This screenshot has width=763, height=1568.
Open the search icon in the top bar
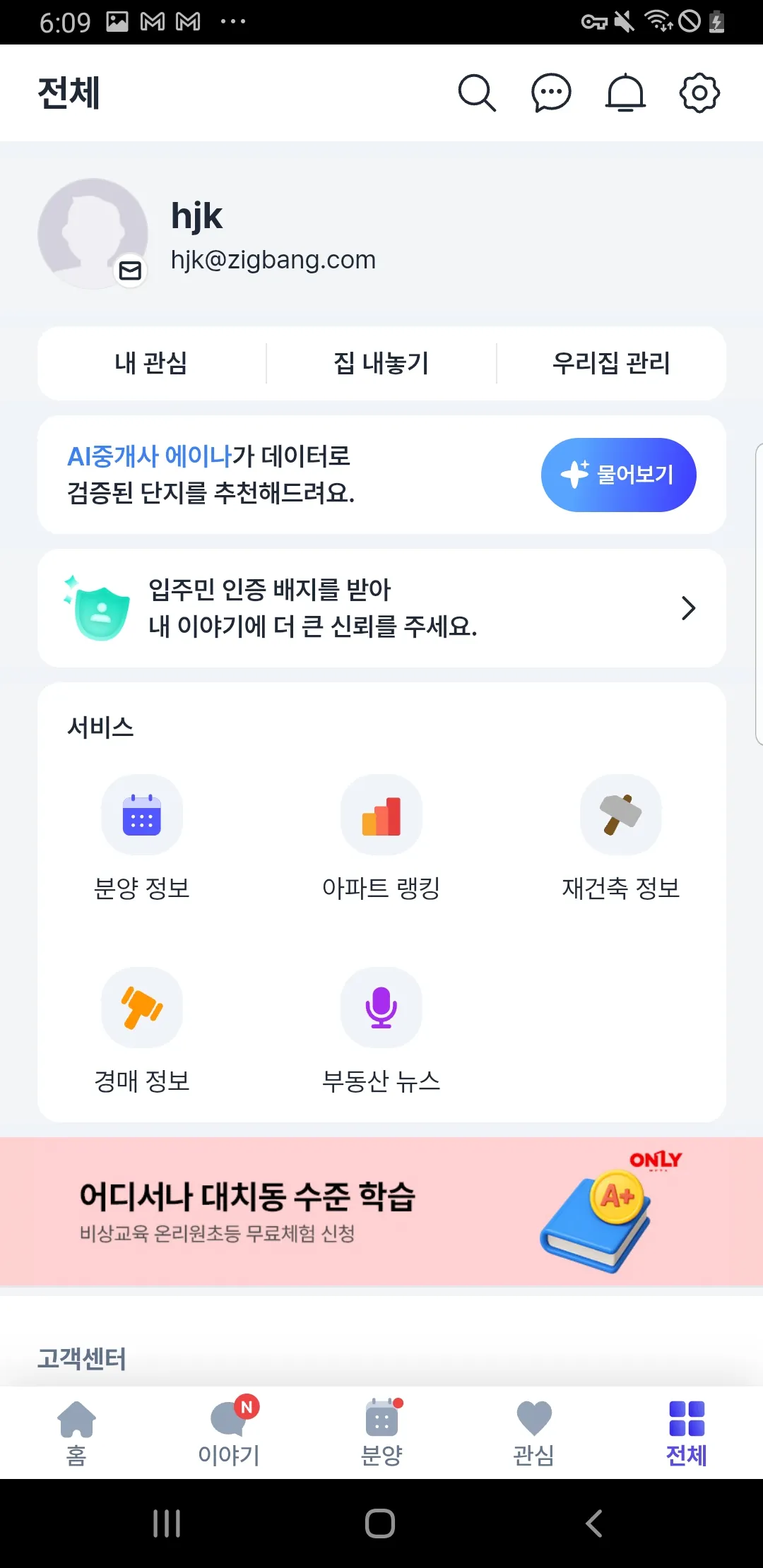click(477, 93)
